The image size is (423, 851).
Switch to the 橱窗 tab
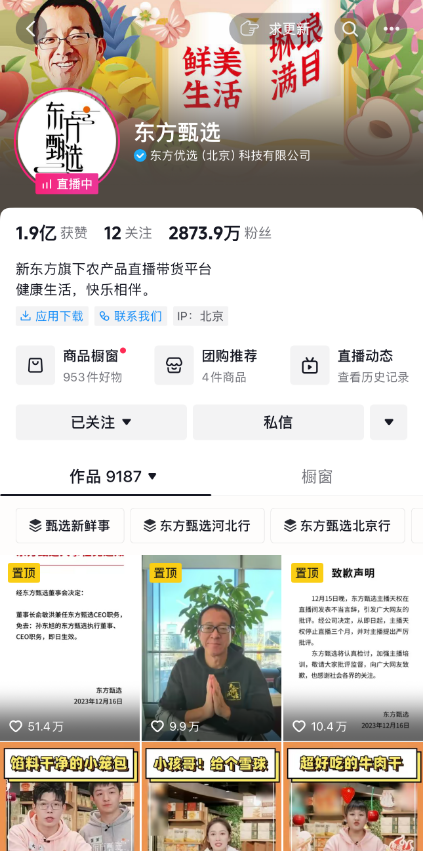pyautogui.click(x=317, y=477)
